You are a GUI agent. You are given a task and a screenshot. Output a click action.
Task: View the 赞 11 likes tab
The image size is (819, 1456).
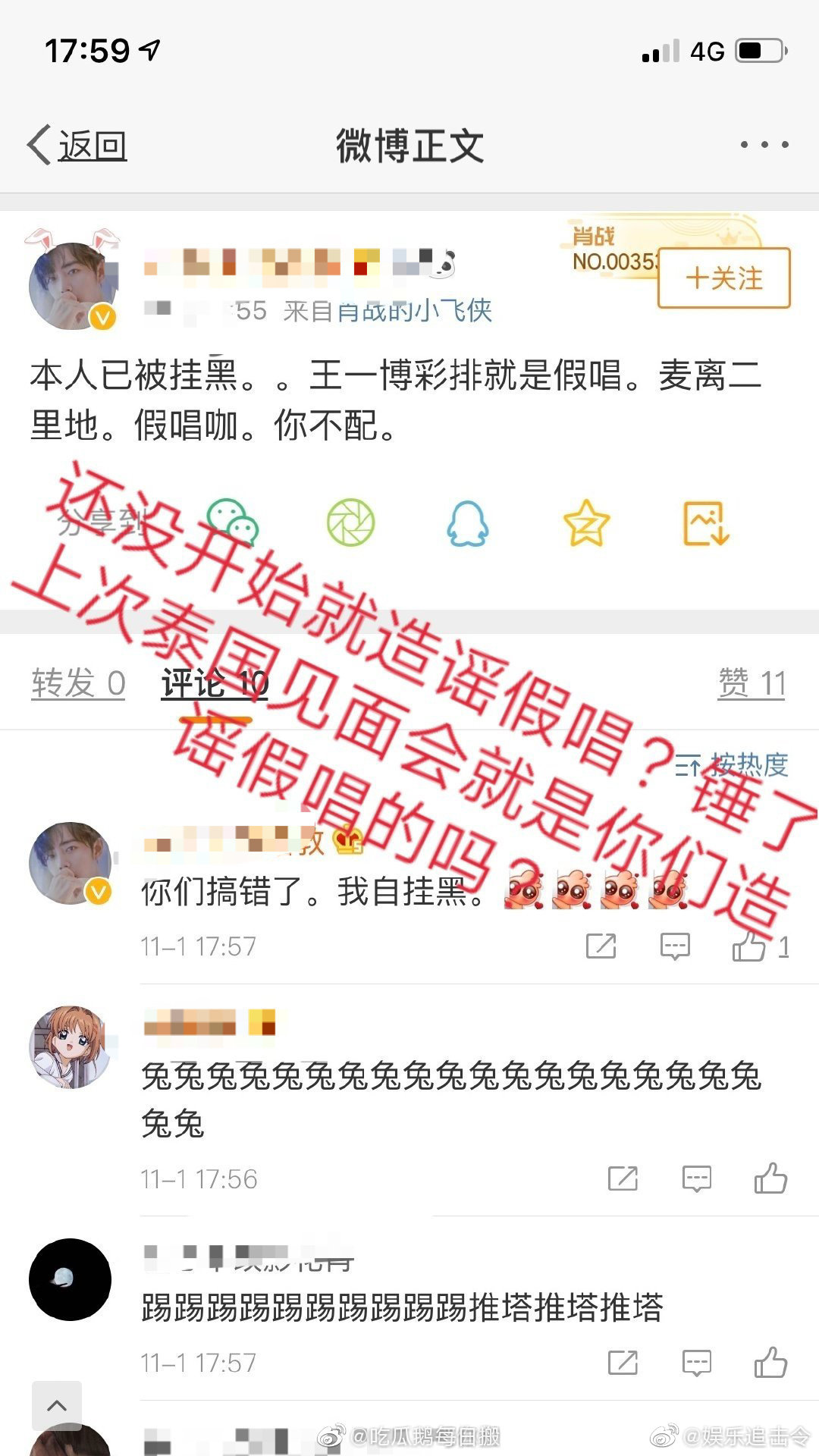(751, 683)
